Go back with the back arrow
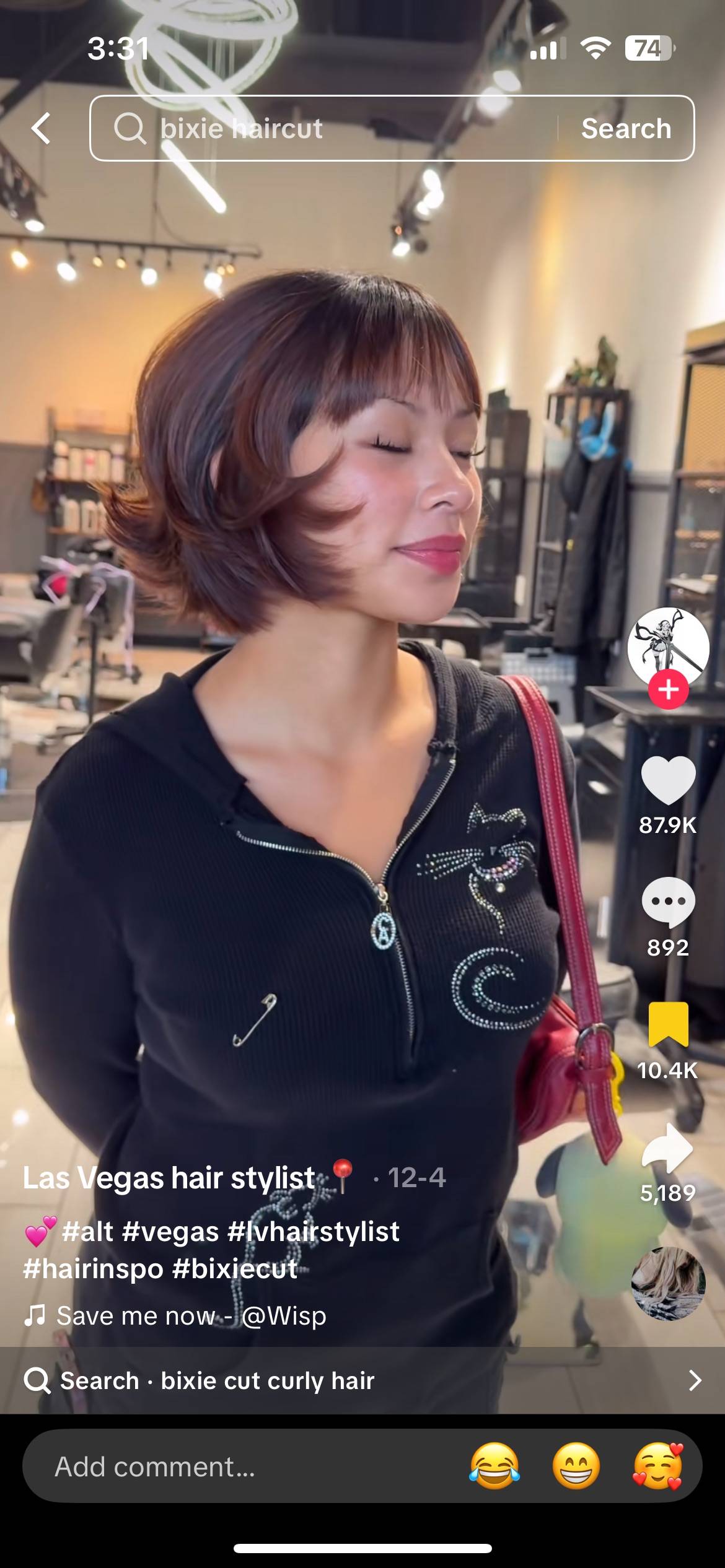 pos(41,128)
